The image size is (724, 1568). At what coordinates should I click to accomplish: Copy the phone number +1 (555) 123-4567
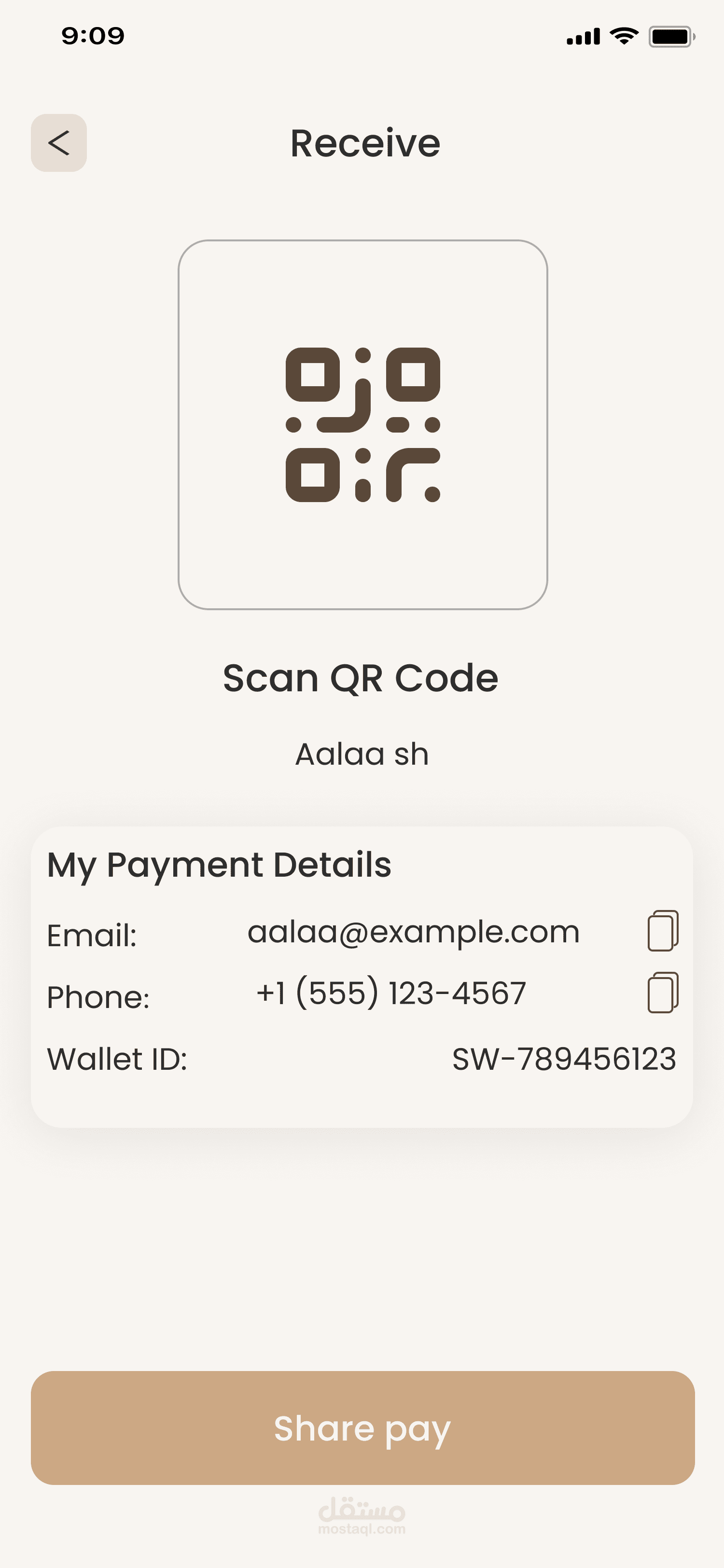(663, 993)
